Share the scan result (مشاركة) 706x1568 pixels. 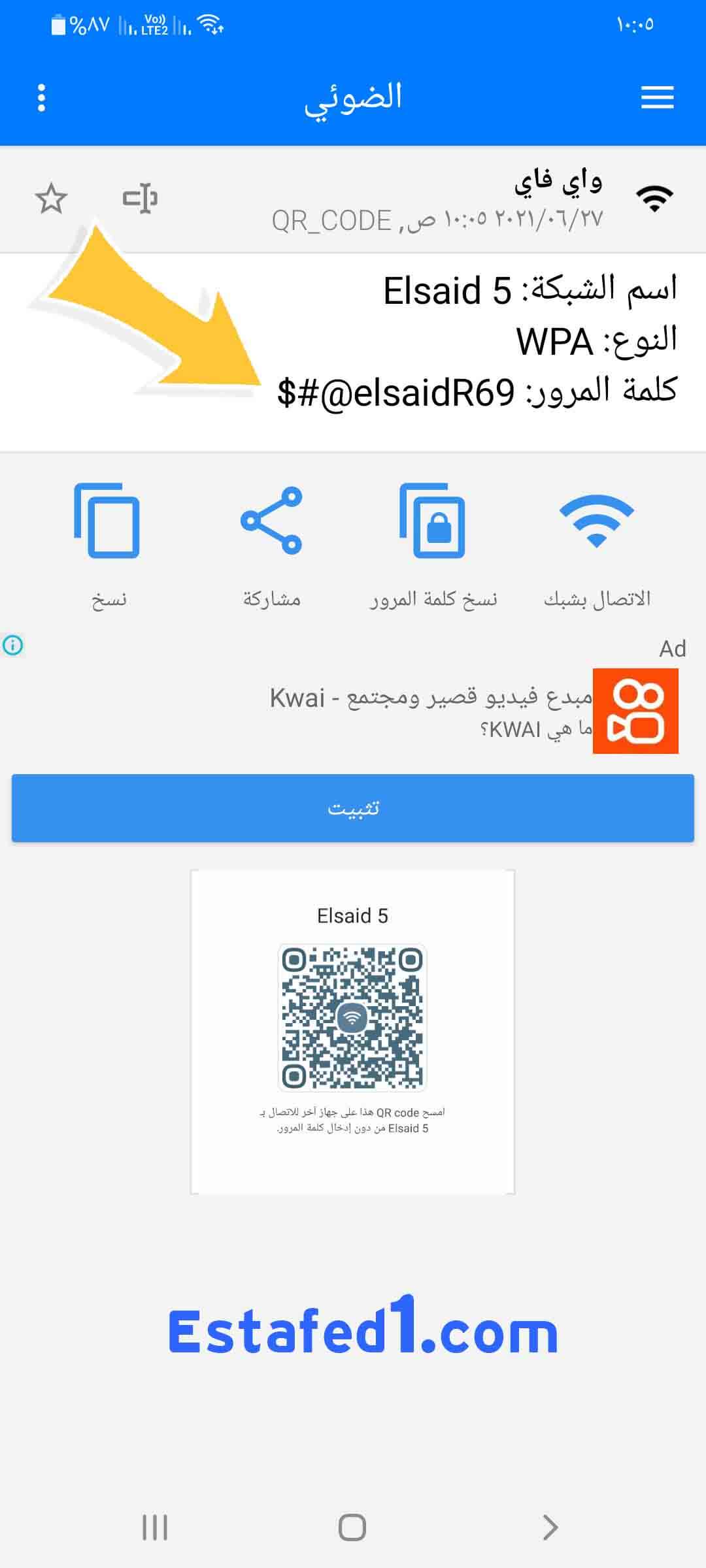tap(271, 542)
